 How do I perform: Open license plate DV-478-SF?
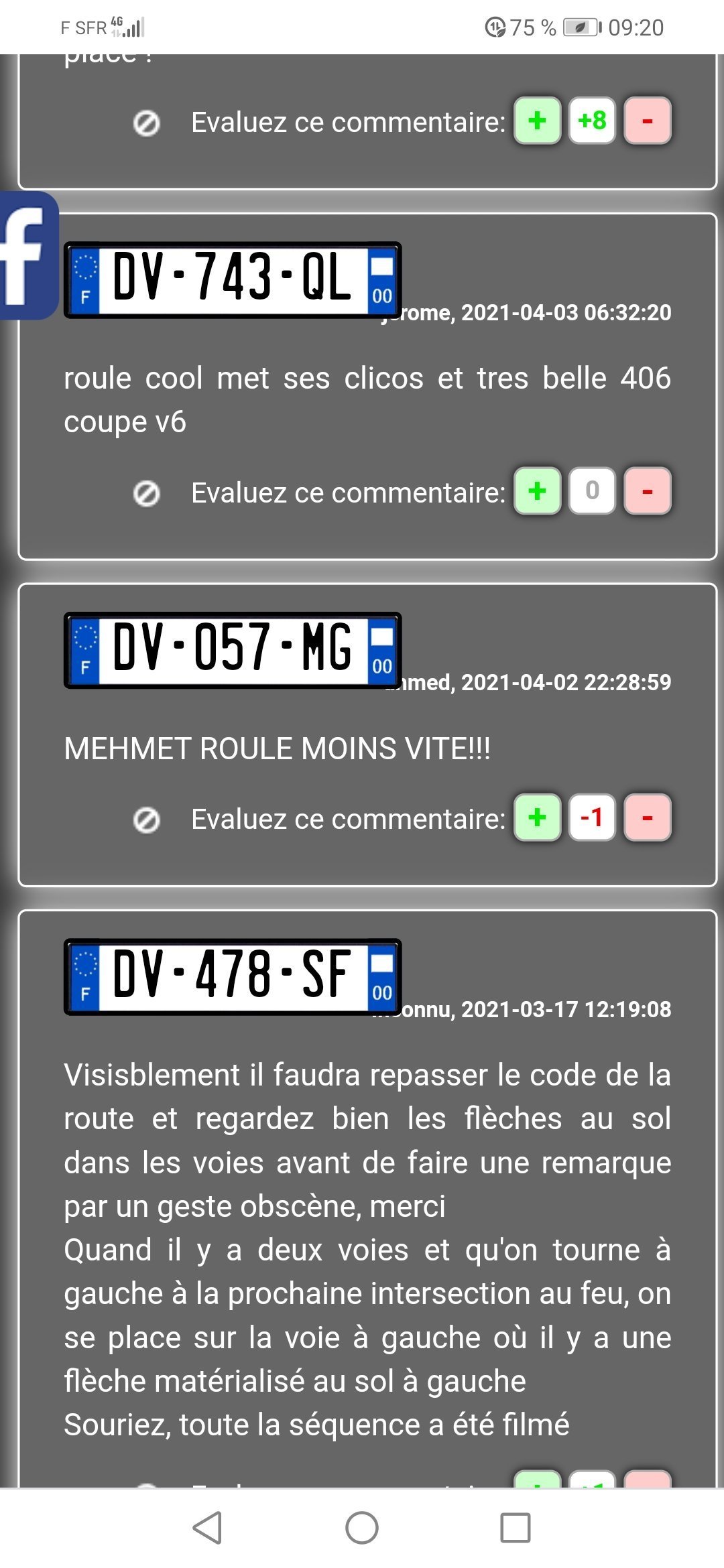tap(233, 976)
